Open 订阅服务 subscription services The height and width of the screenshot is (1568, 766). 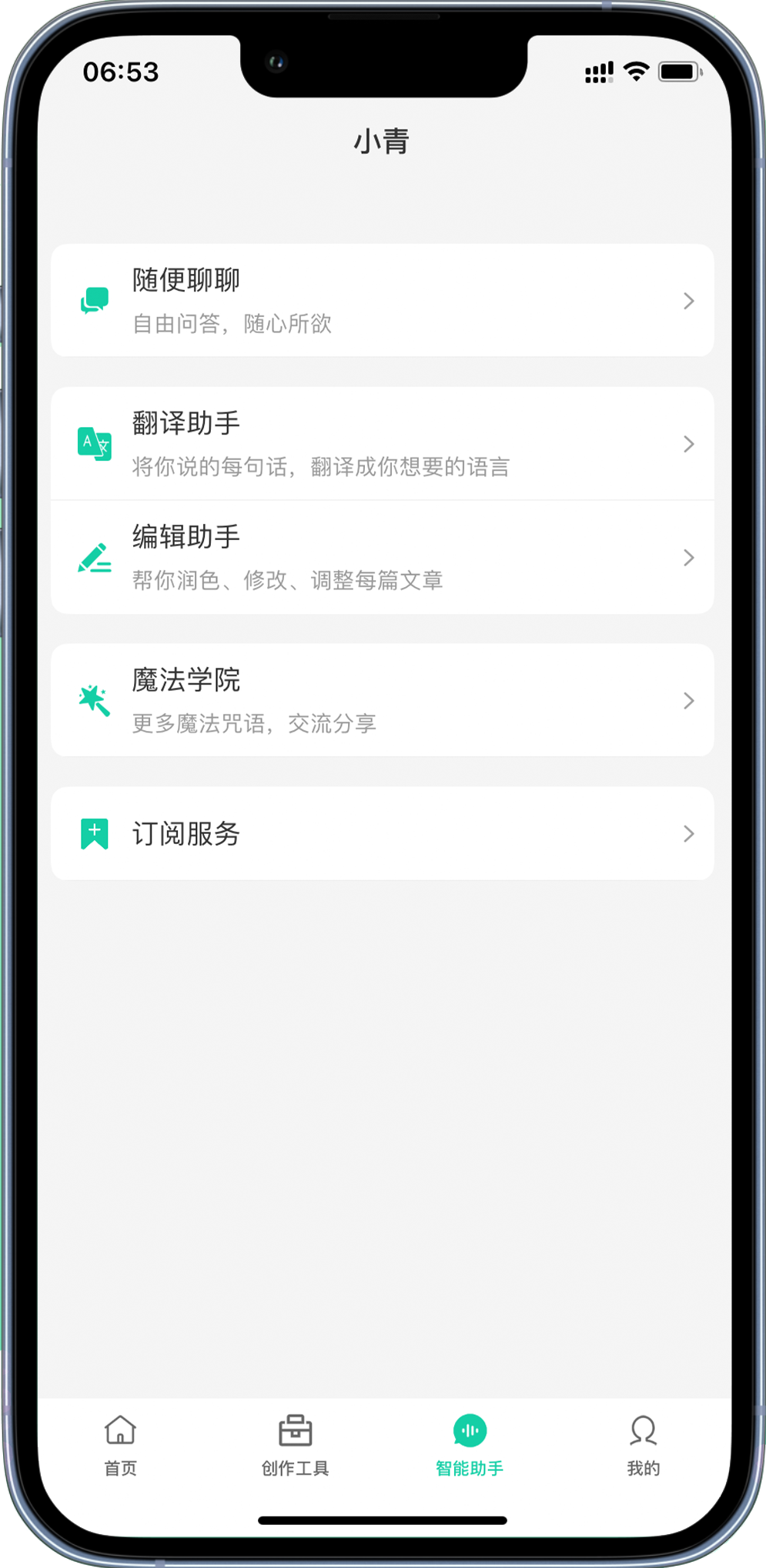click(x=382, y=833)
